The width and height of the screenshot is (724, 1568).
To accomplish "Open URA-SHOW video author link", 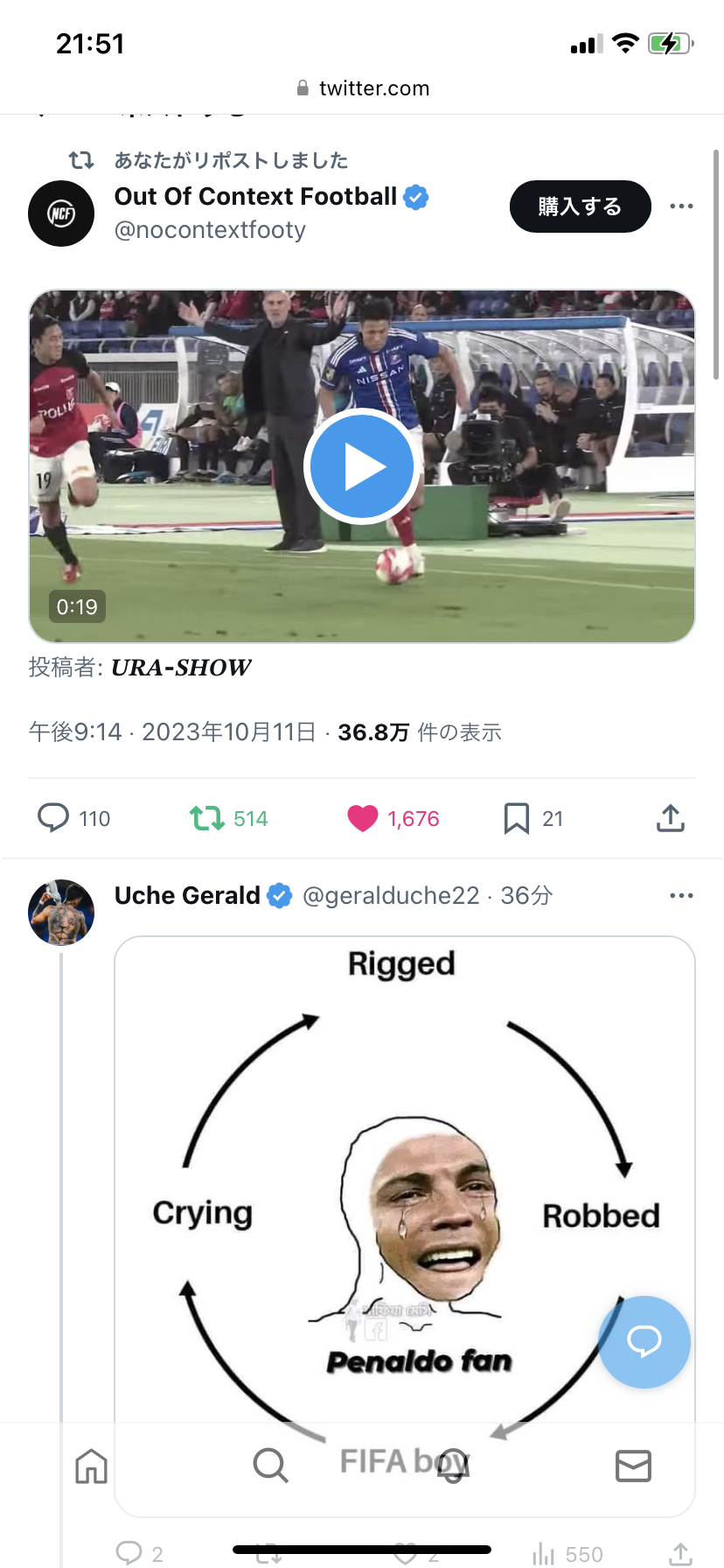I will pos(181,668).
